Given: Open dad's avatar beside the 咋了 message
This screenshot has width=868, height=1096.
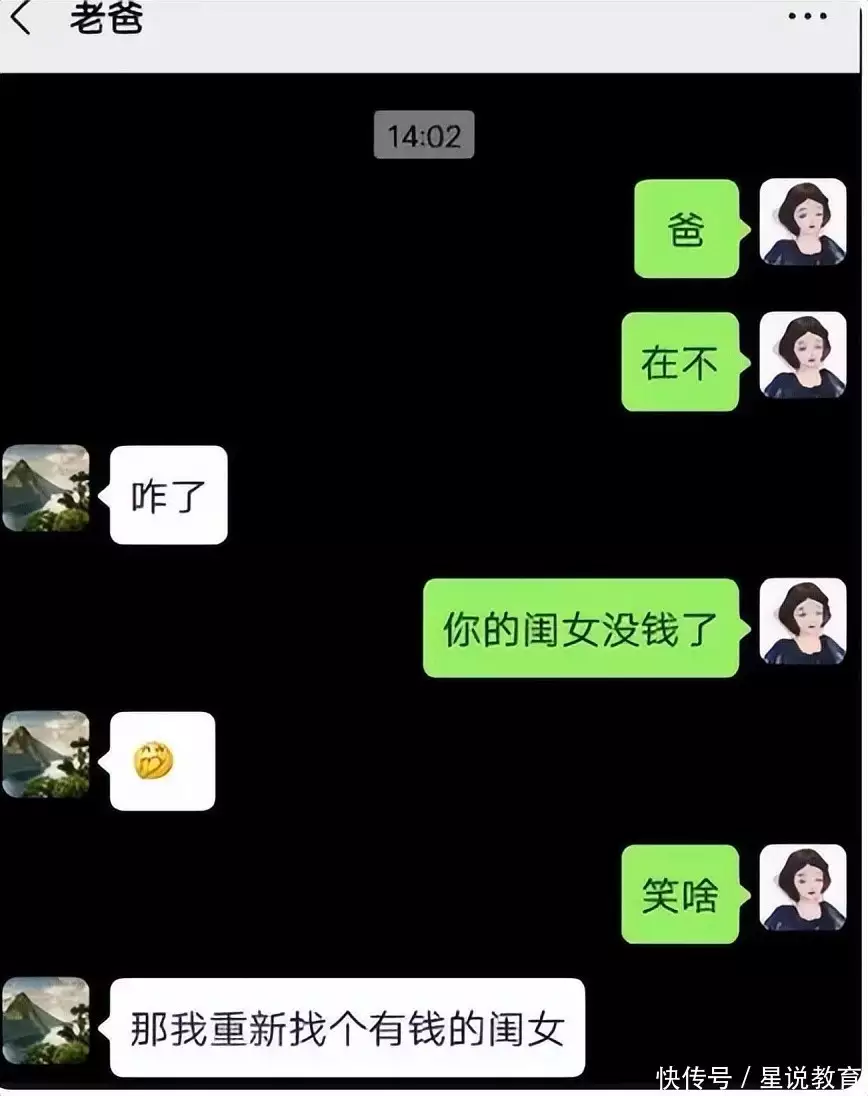Looking at the screenshot, I should pos(46,488).
